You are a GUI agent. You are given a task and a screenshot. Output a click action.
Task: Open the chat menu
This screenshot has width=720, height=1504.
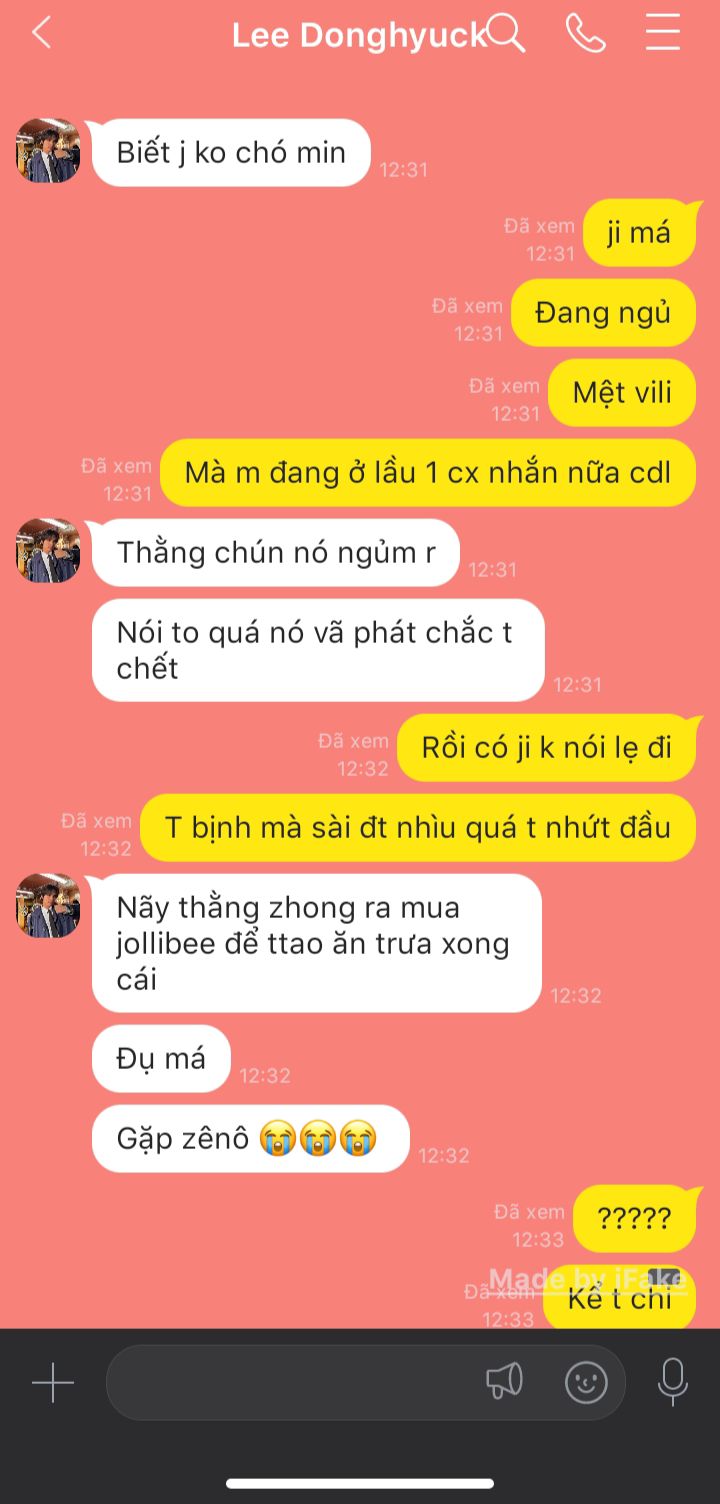662,33
